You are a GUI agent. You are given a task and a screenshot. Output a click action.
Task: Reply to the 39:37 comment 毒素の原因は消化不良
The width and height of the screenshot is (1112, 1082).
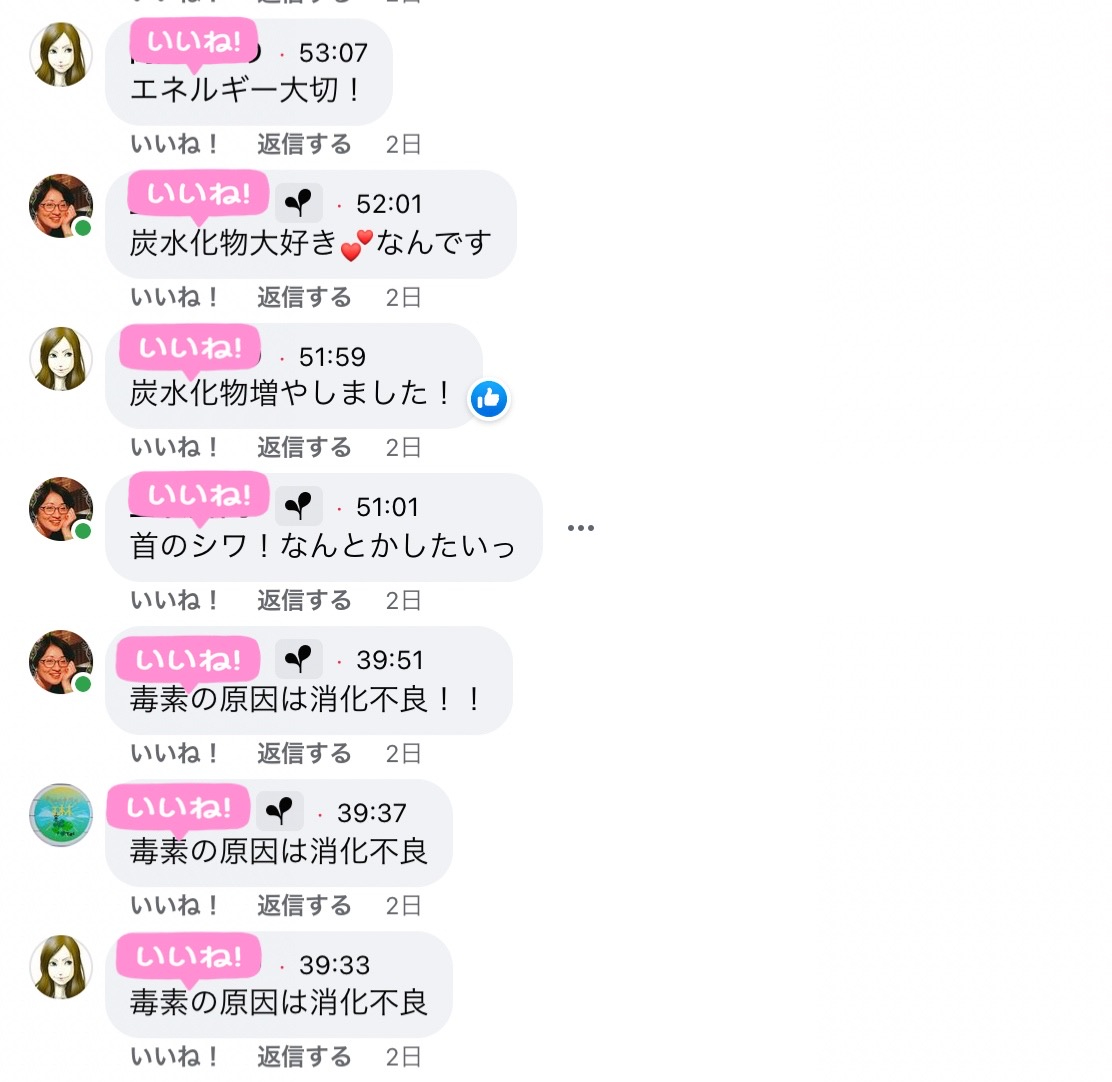click(x=304, y=906)
